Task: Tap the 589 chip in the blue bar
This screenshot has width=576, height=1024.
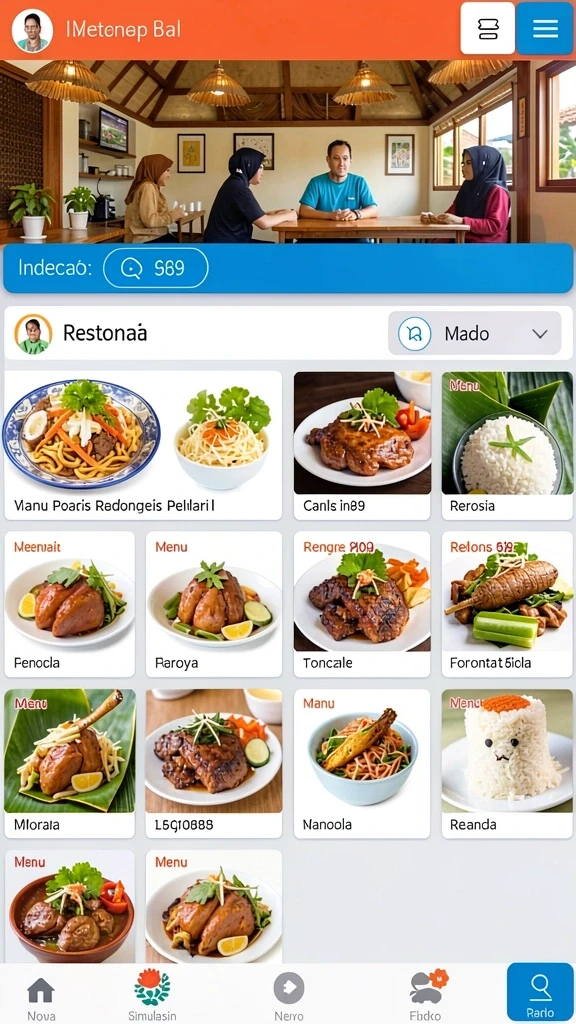Action: pyautogui.click(x=156, y=268)
